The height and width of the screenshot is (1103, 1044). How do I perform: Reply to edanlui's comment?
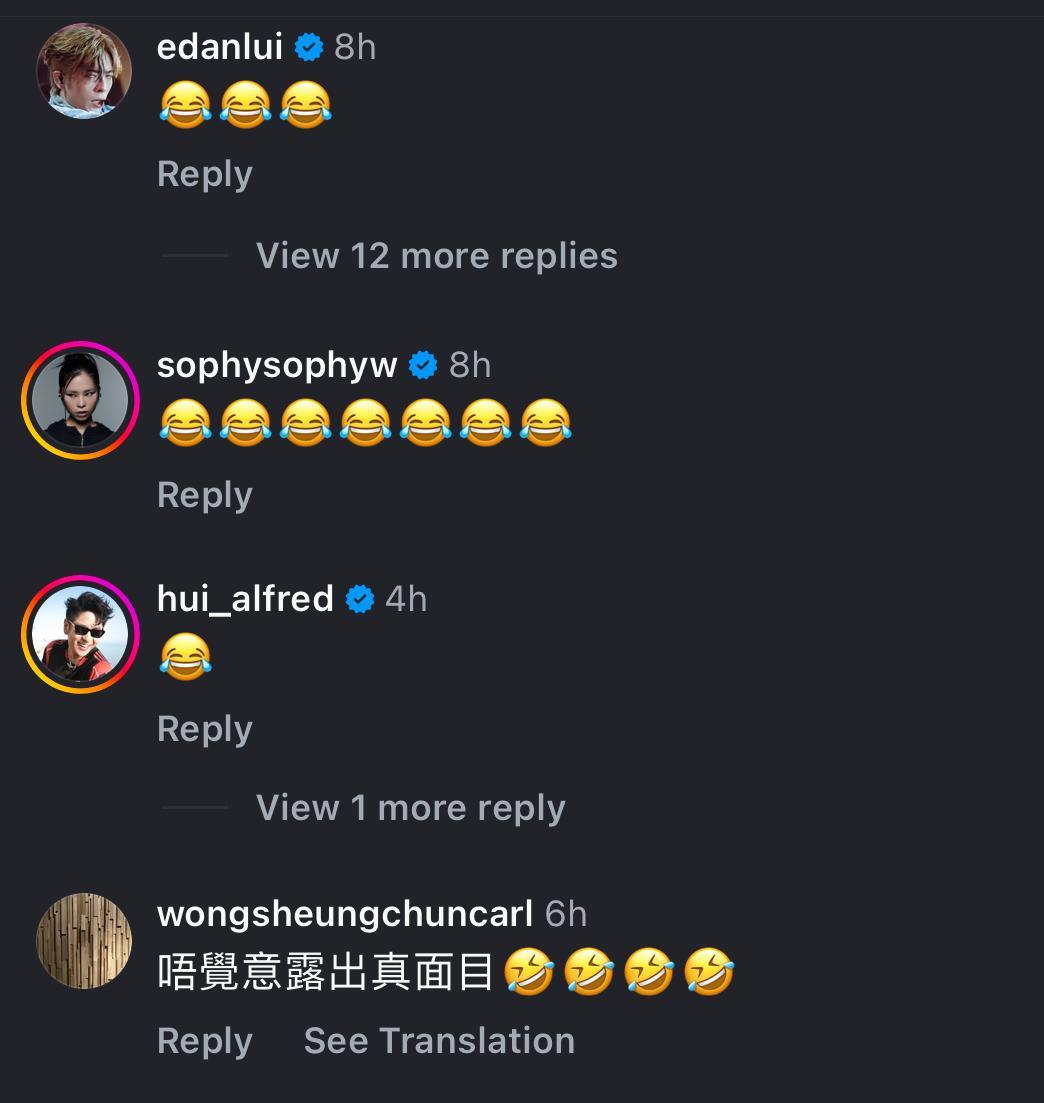coord(204,174)
